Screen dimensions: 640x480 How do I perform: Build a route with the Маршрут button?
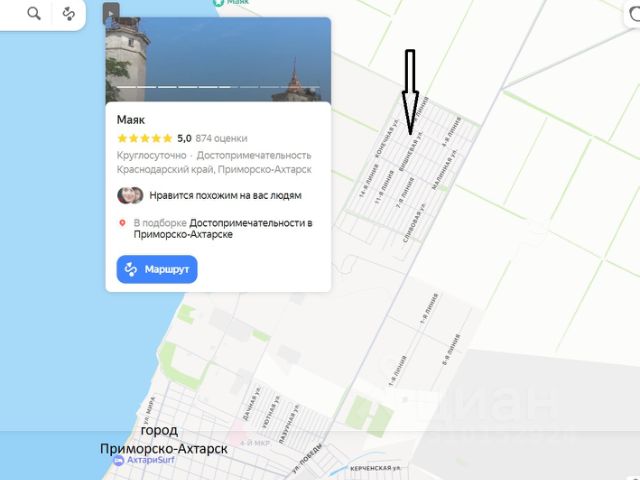[x=157, y=270]
